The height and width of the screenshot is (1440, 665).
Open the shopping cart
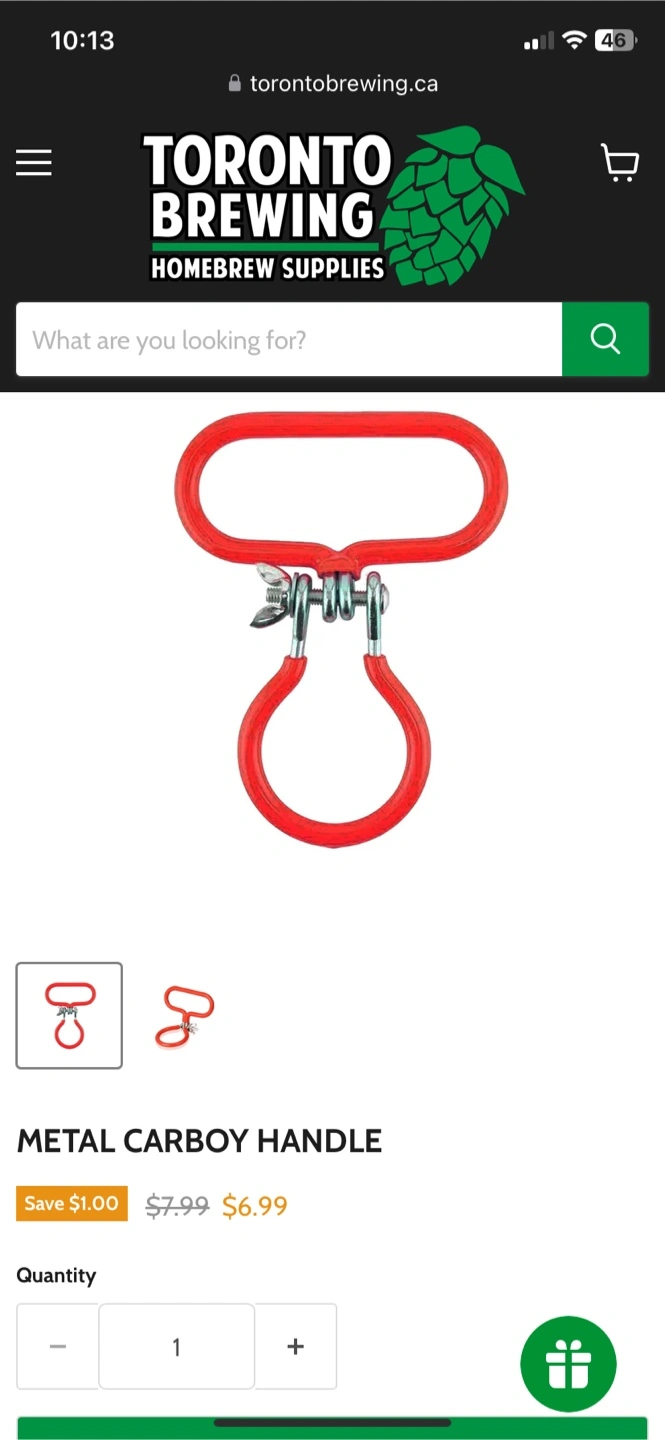[x=620, y=163]
